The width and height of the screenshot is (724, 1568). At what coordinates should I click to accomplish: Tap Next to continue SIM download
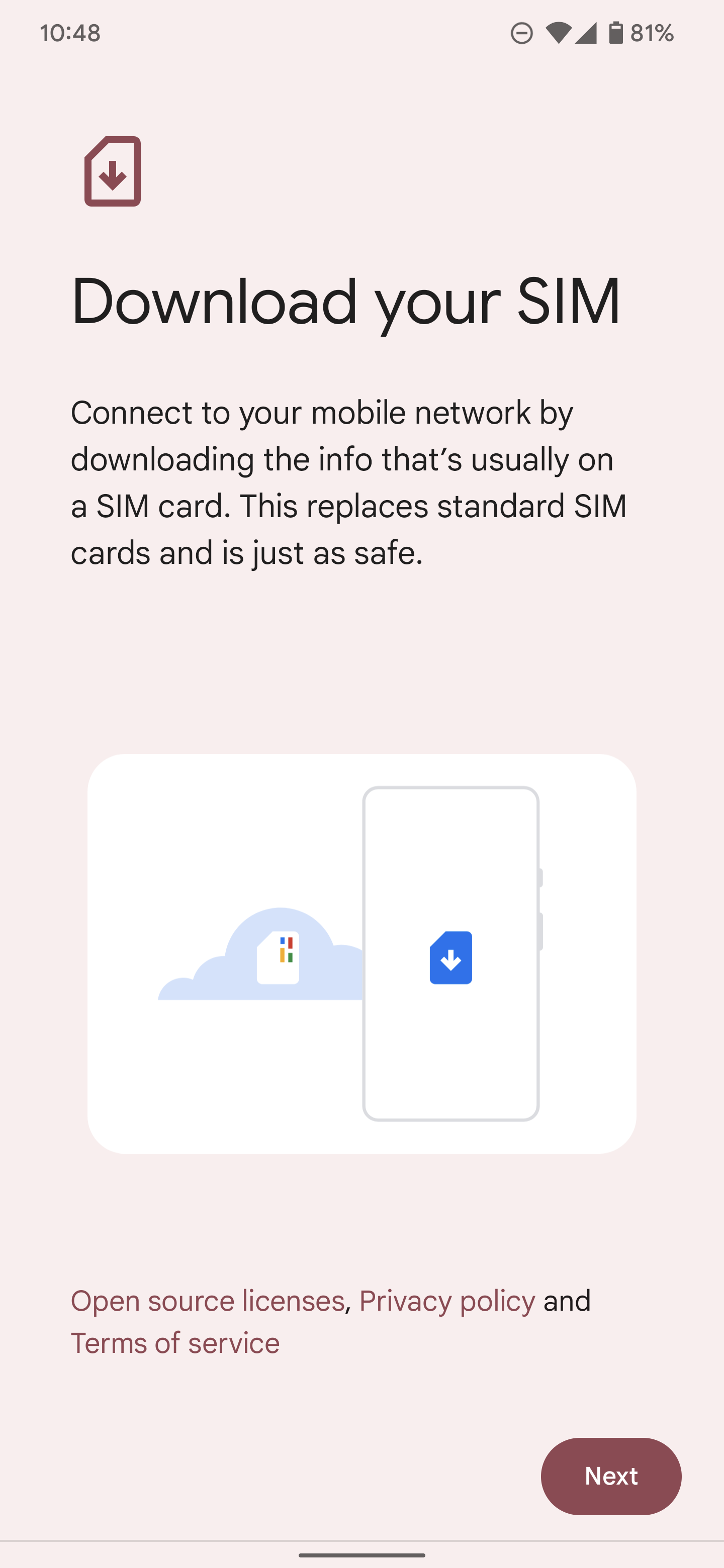coord(611,1476)
